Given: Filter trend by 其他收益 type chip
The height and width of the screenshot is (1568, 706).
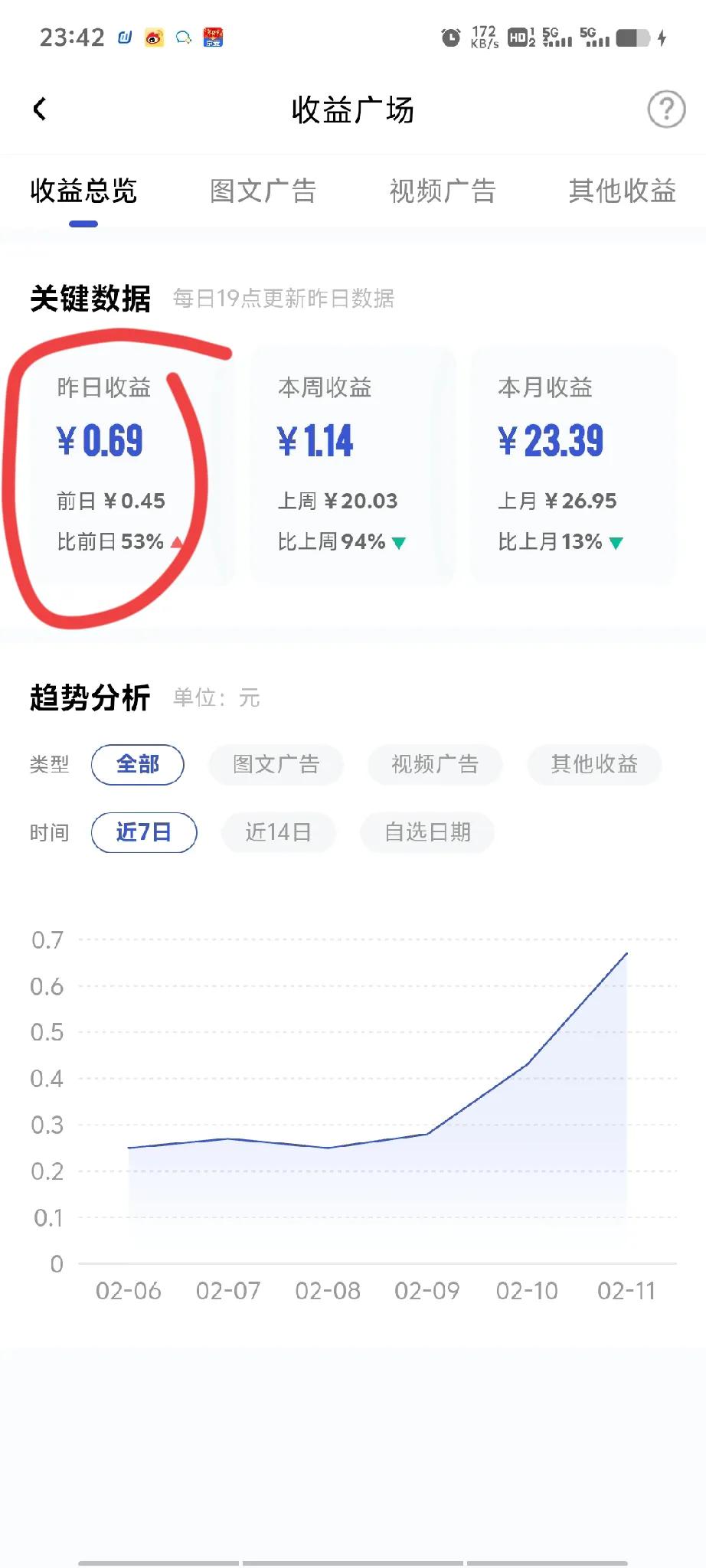Looking at the screenshot, I should click(x=594, y=764).
